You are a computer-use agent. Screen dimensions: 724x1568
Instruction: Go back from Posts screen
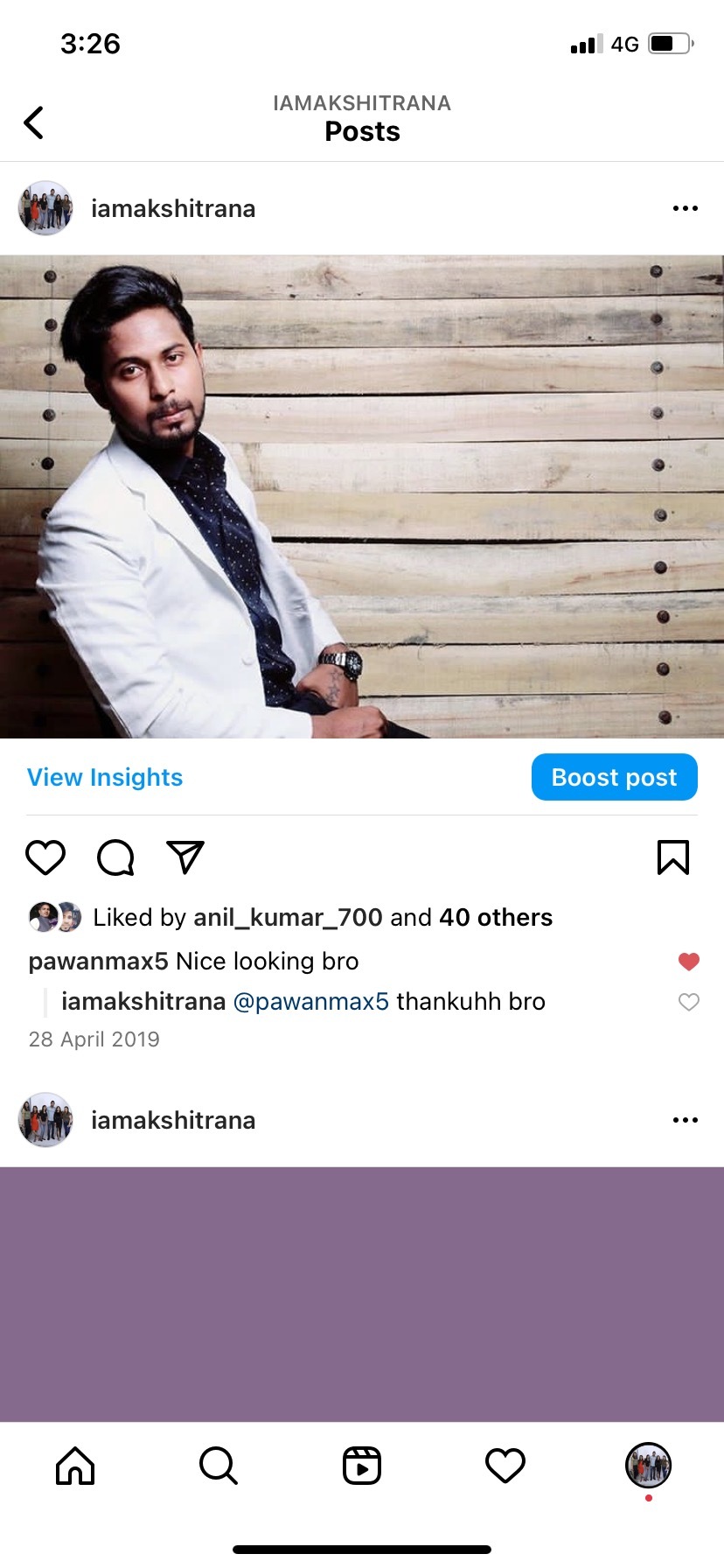point(34,122)
